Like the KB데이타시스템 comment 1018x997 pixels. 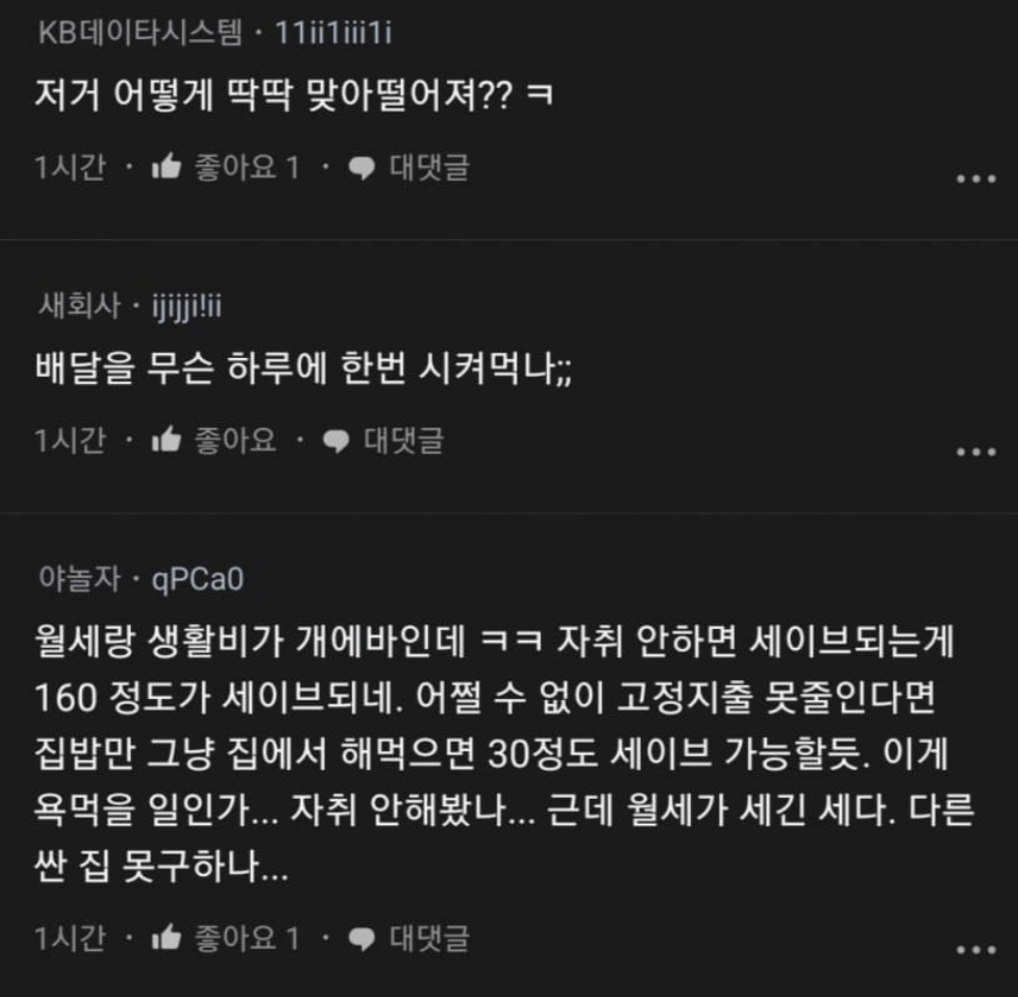point(166,168)
